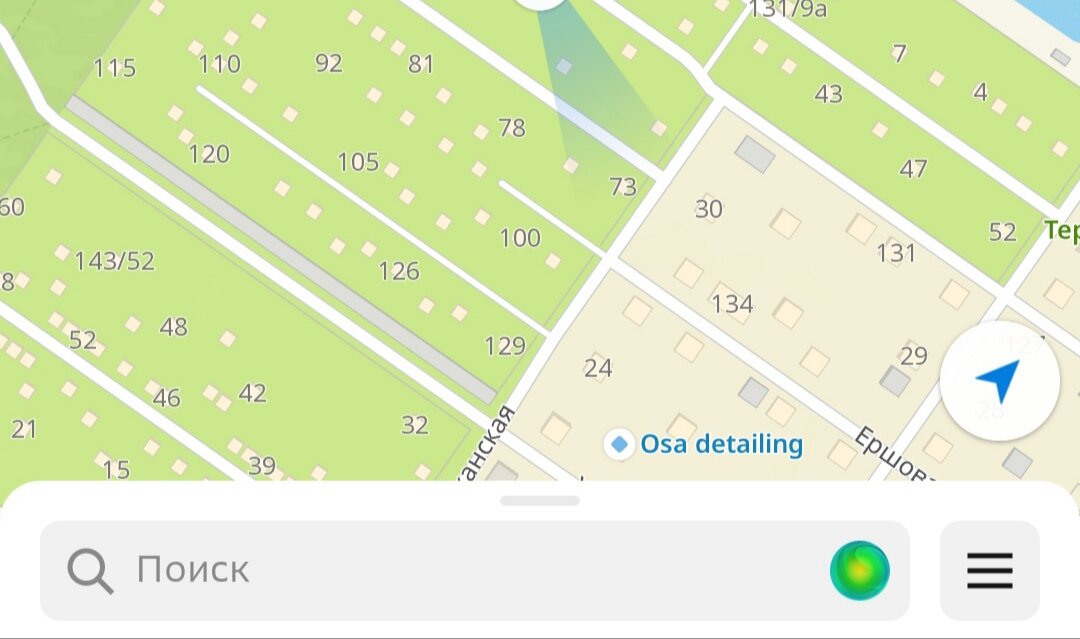This screenshot has width=1080, height=639.
Task: Expand the bottom sheet drag handle
Action: click(x=540, y=500)
